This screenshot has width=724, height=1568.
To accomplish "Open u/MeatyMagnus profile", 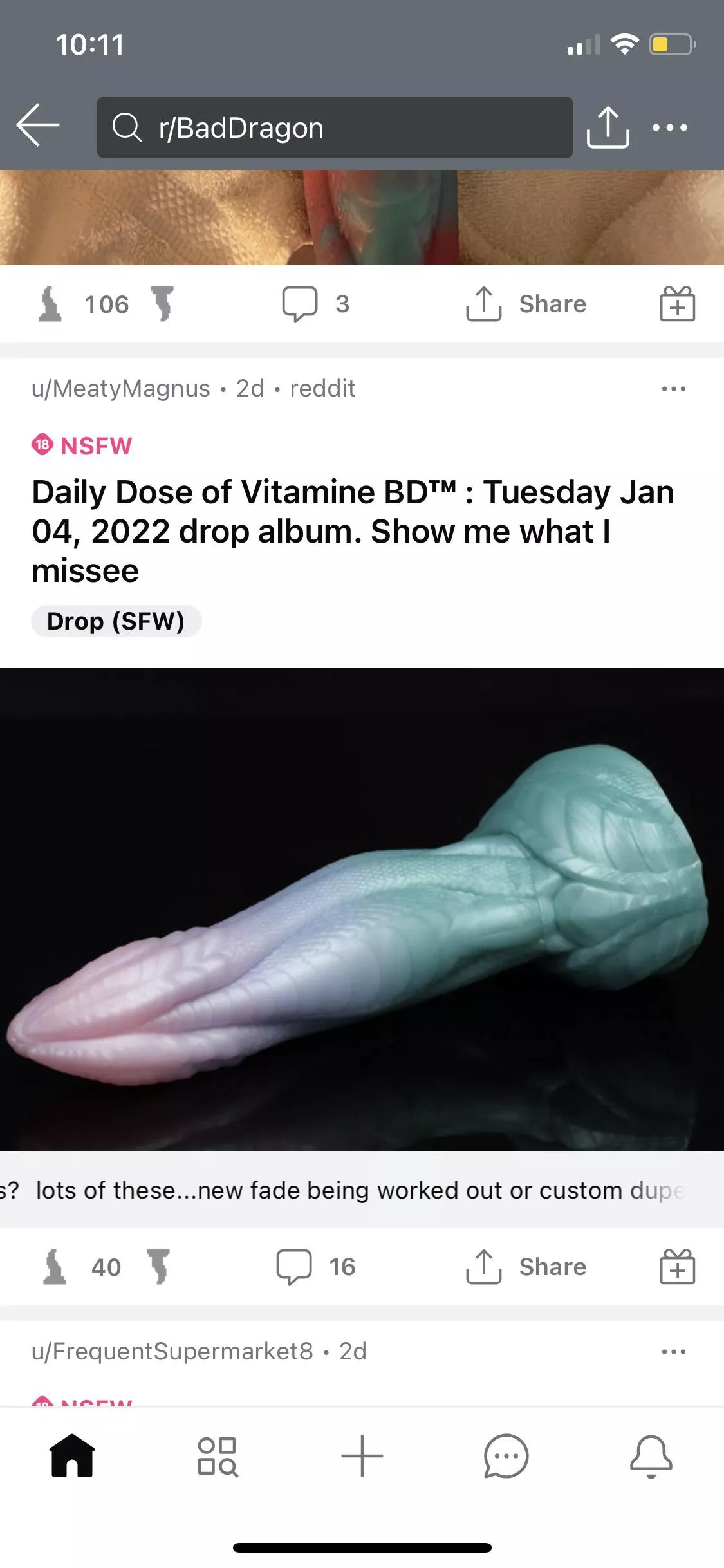I will 121,389.
